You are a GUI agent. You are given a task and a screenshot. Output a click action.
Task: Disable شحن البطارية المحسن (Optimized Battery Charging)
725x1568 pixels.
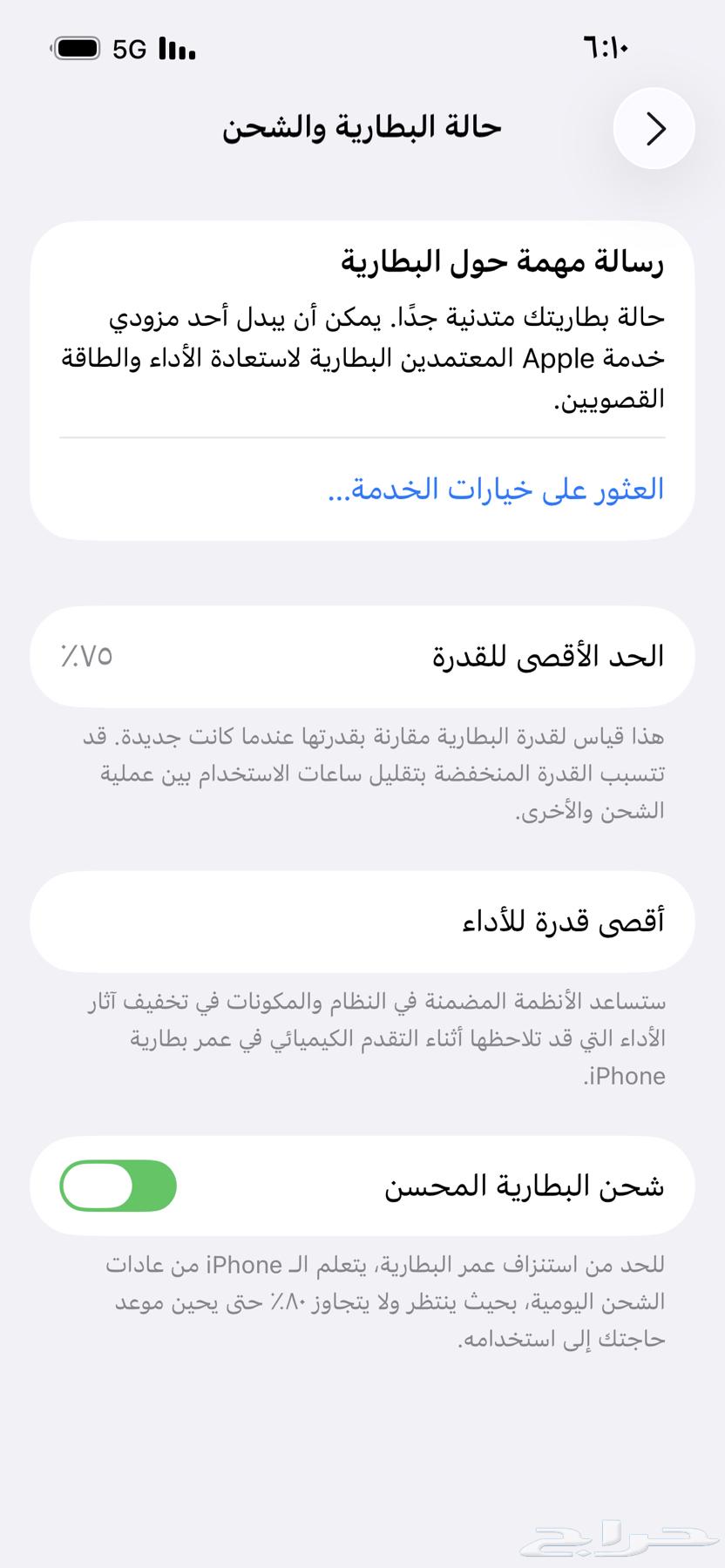click(x=119, y=1186)
